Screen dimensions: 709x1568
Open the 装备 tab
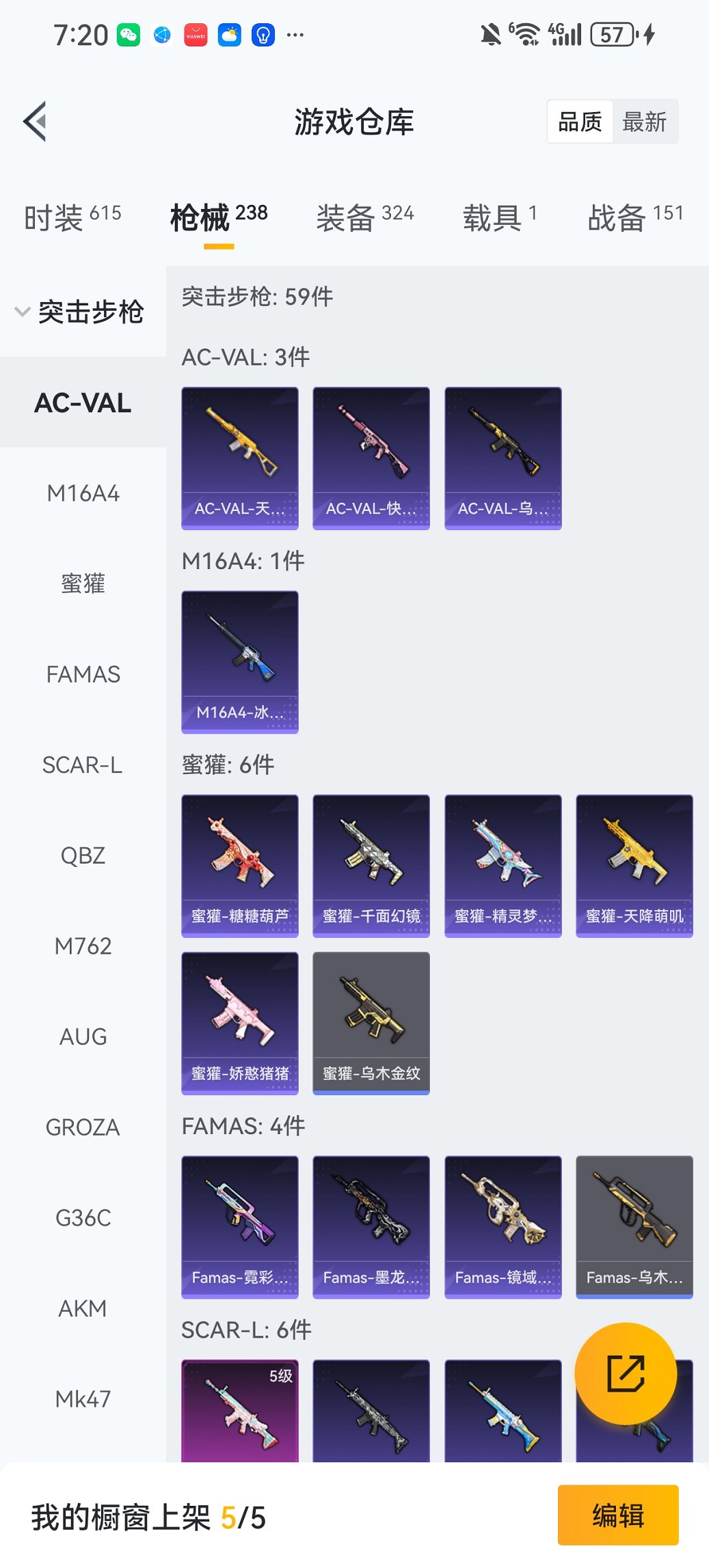364,217
